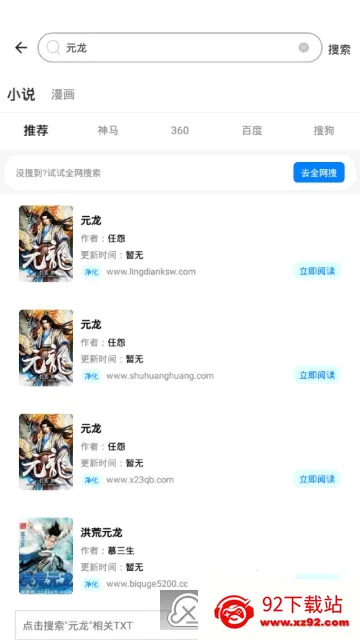Select the 推荐 tab
Image resolution: width=360 pixels, height=640 pixels.
[36, 131]
